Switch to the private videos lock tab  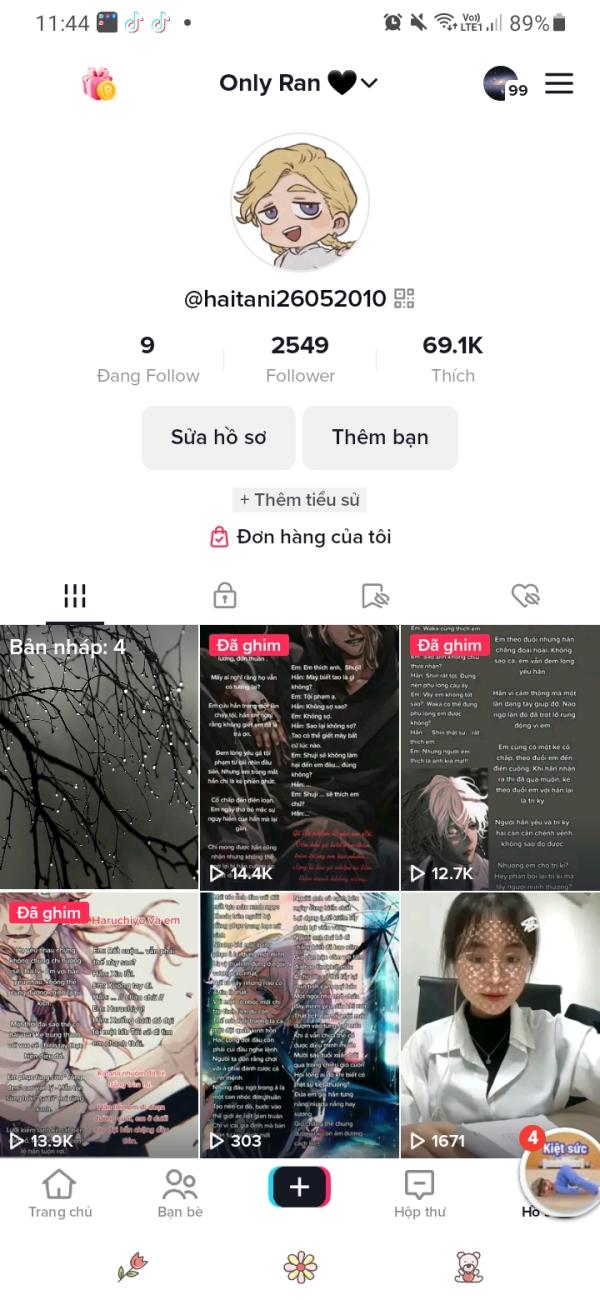pyautogui.click(x=225, y=596)
